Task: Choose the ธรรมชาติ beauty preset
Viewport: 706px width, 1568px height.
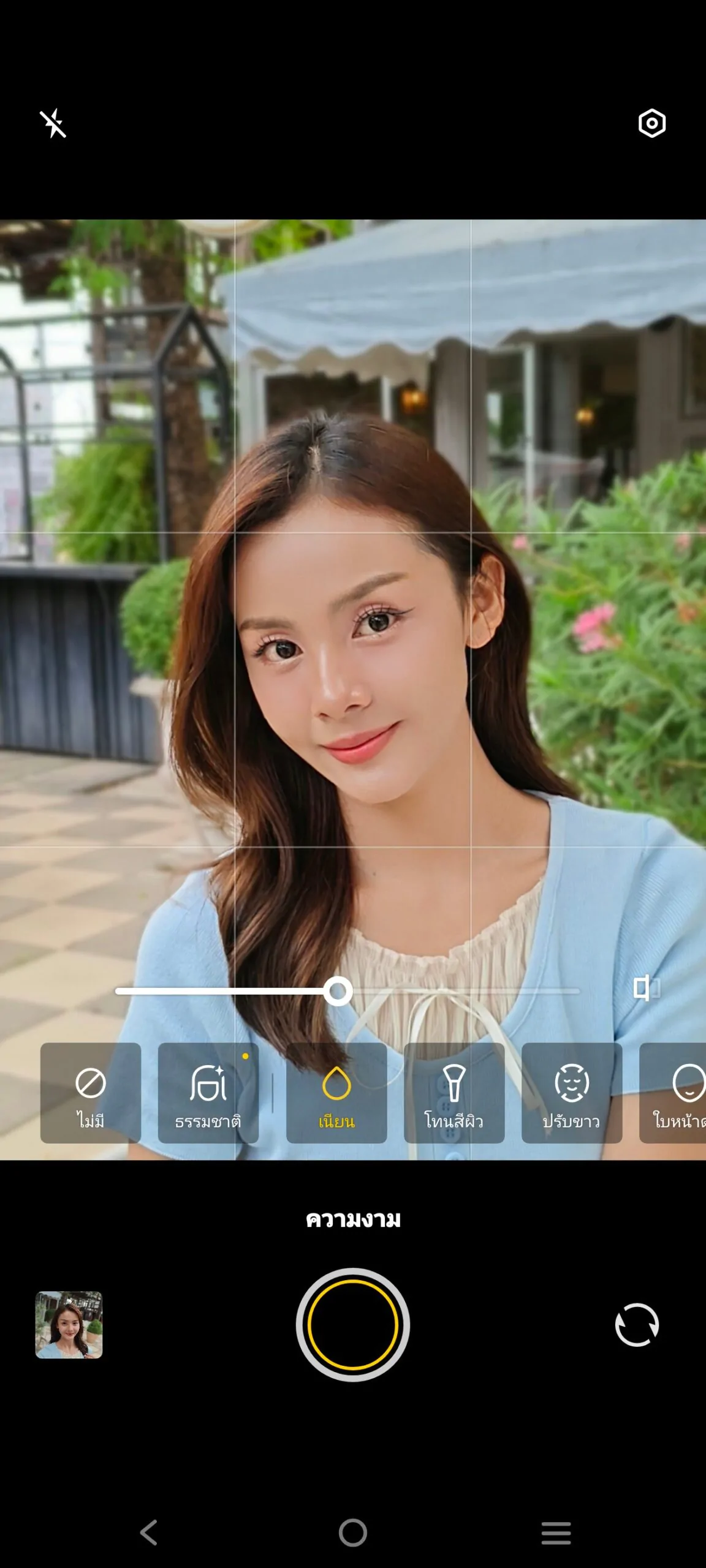Action: [x=208, y=1093]
